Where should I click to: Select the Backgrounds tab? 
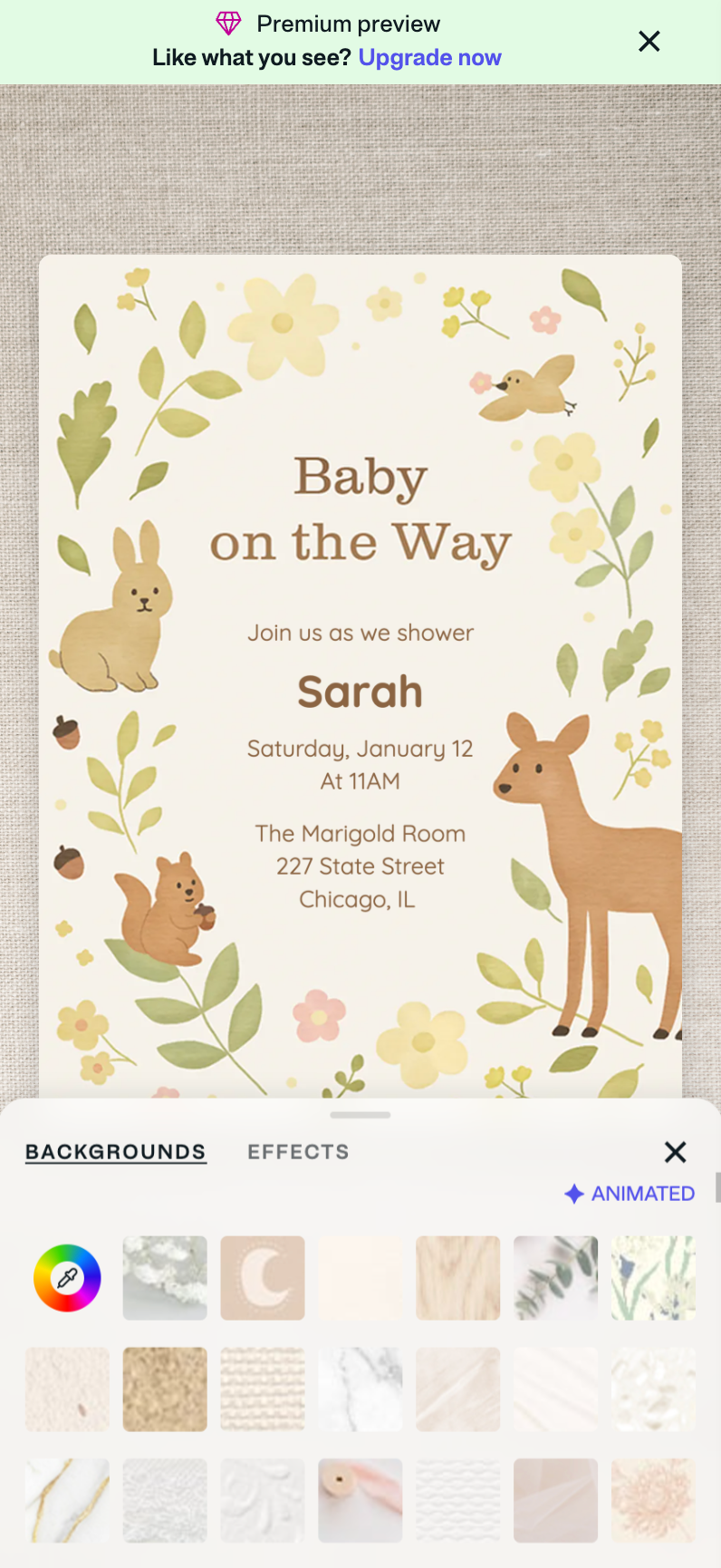pyautogui.click(x=116, y=1152)
